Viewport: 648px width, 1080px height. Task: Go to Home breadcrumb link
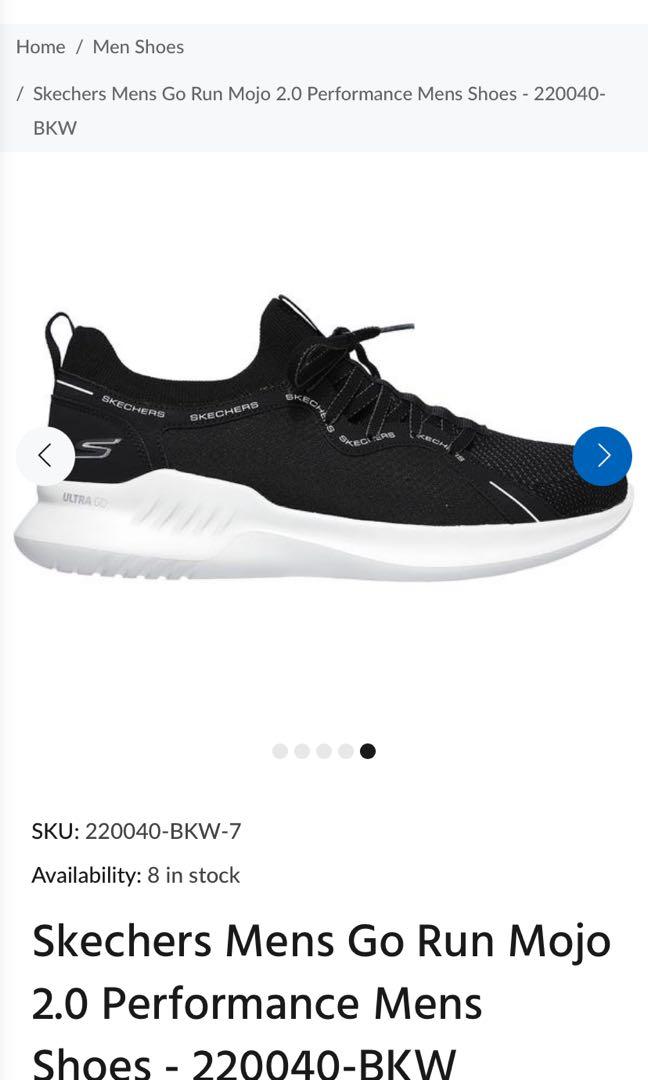[40, 47]
